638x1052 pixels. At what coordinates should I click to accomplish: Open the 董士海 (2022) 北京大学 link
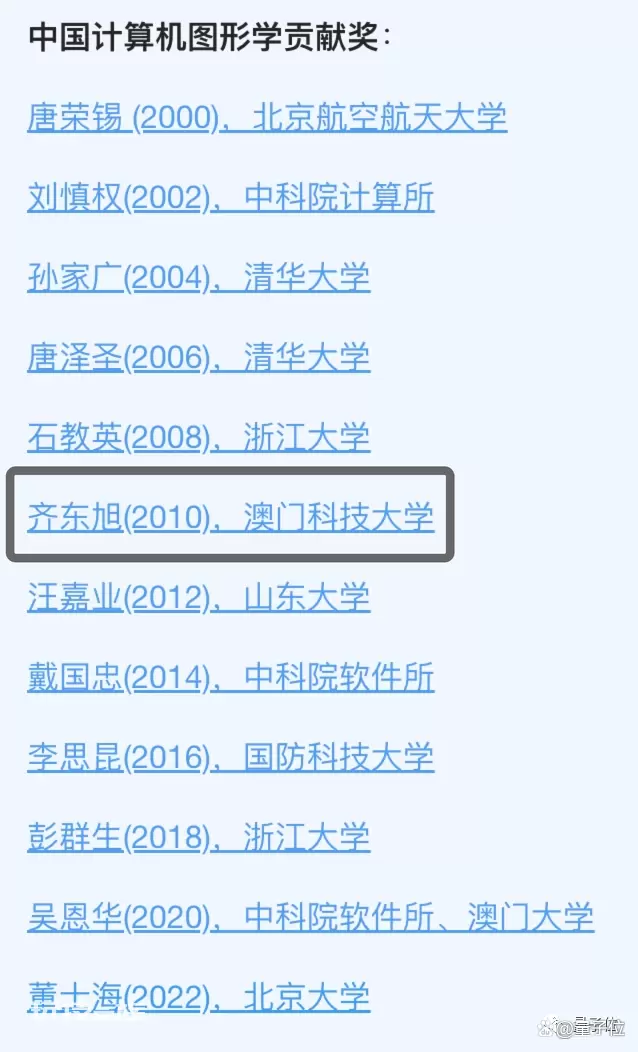199,996
